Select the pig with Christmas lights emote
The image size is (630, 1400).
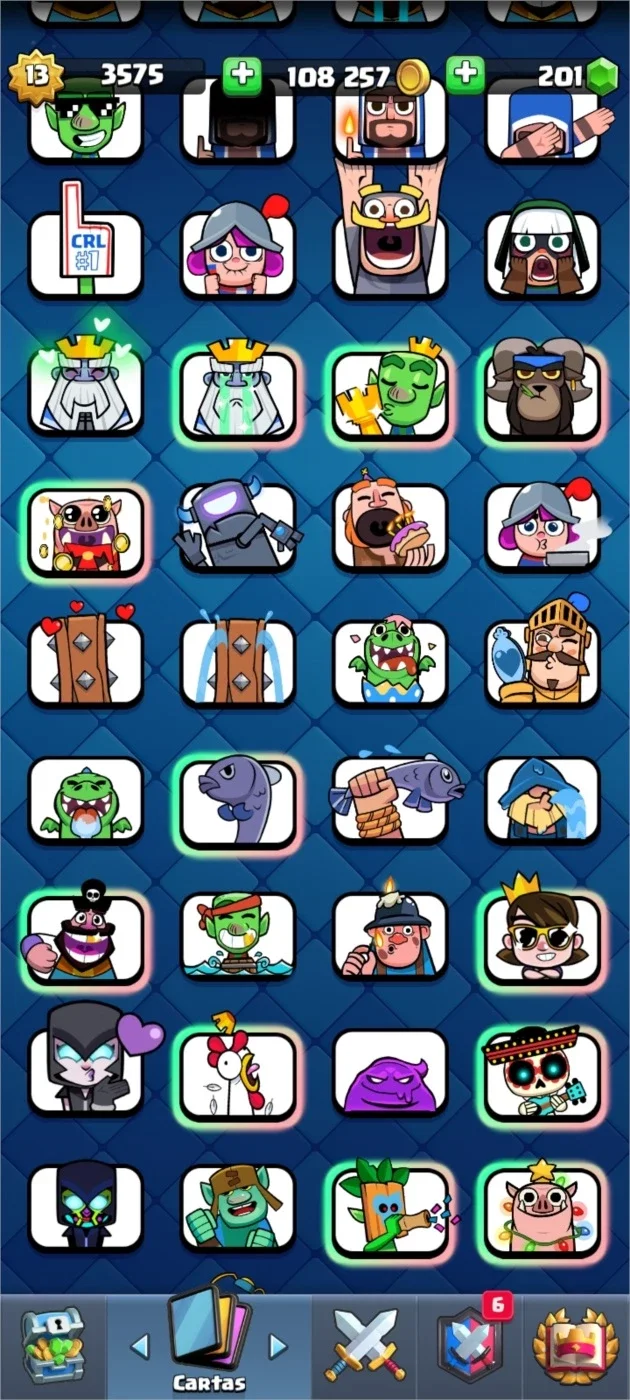[542, 1209]
